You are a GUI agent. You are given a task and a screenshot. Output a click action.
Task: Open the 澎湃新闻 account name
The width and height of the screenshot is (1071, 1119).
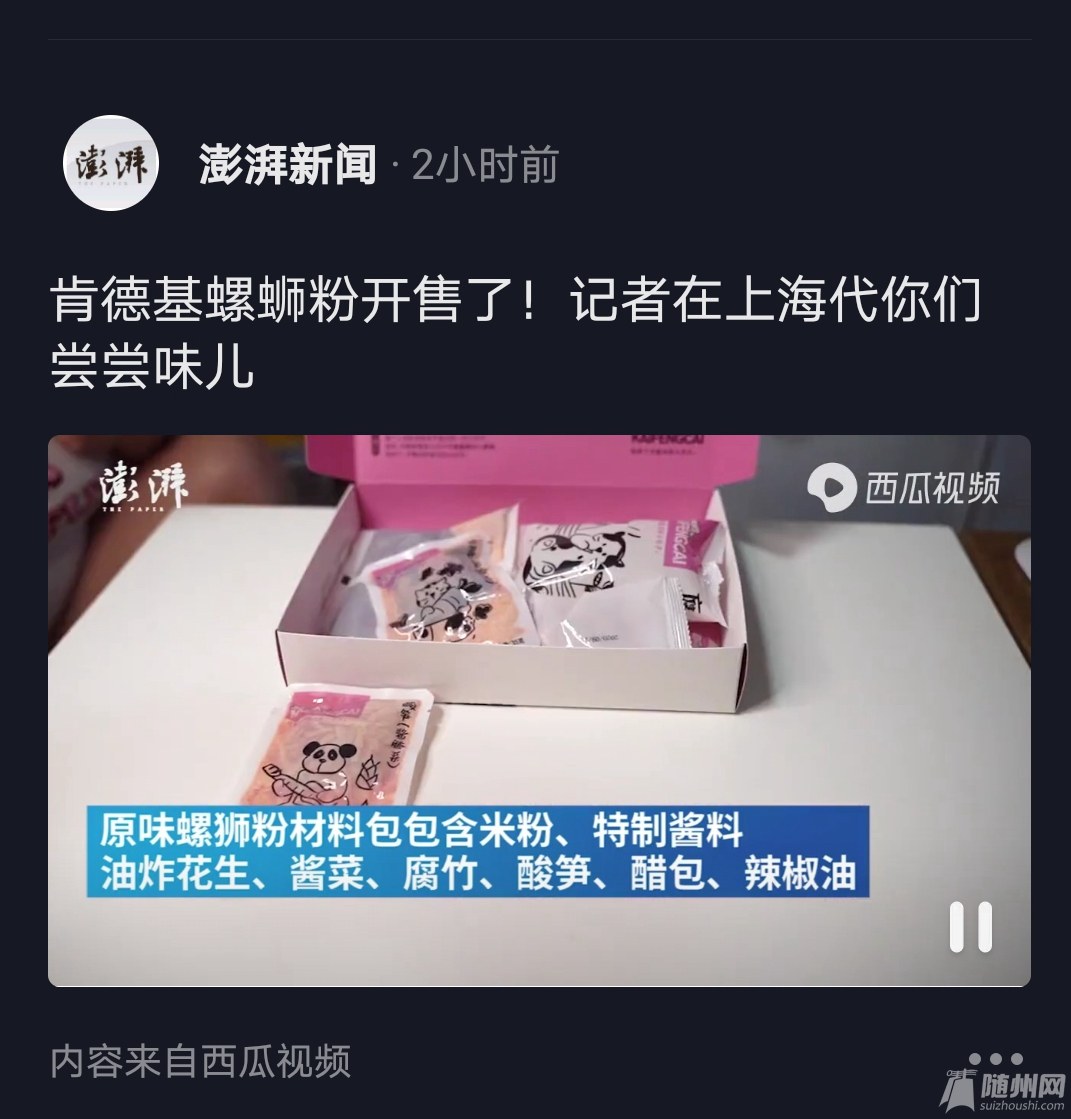[x=287, y=165]
